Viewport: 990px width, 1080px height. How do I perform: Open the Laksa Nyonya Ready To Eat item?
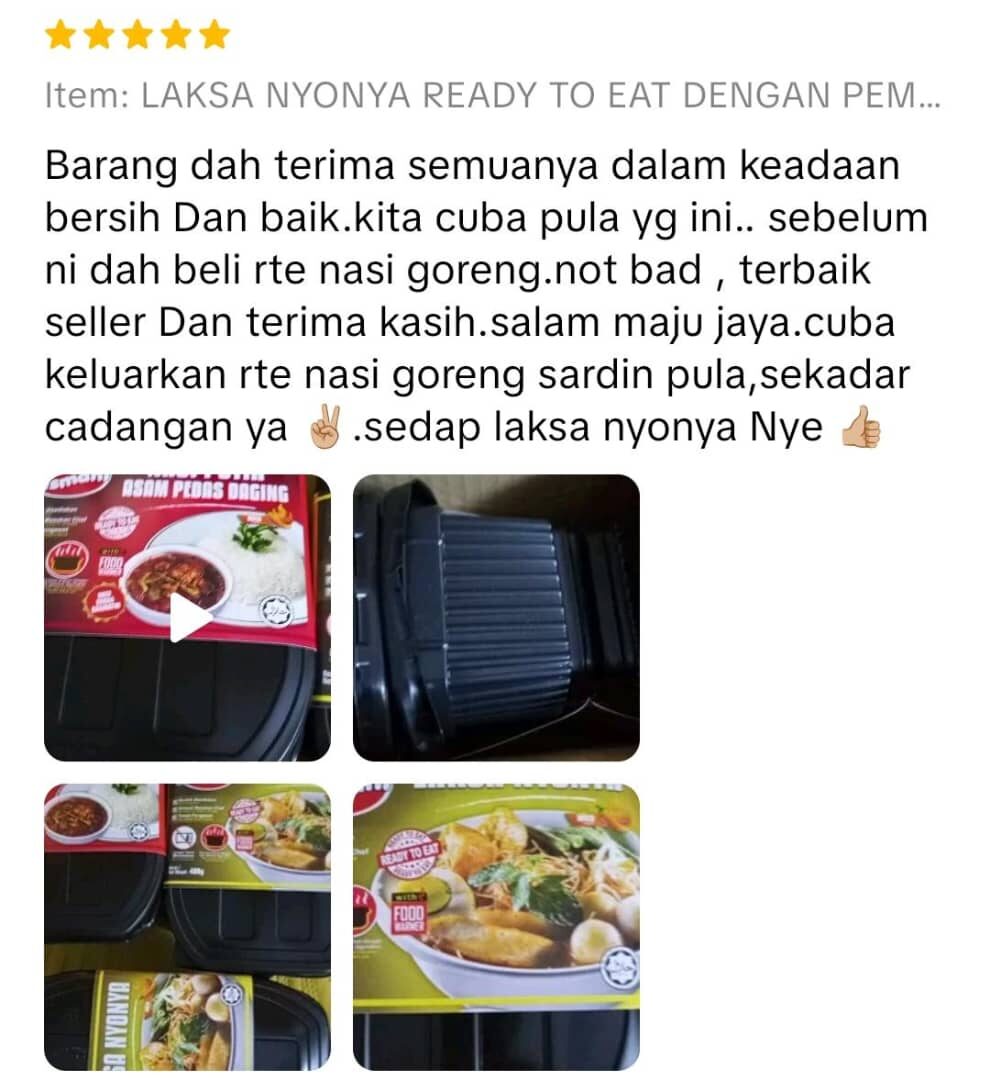click(x=492, y=96)
